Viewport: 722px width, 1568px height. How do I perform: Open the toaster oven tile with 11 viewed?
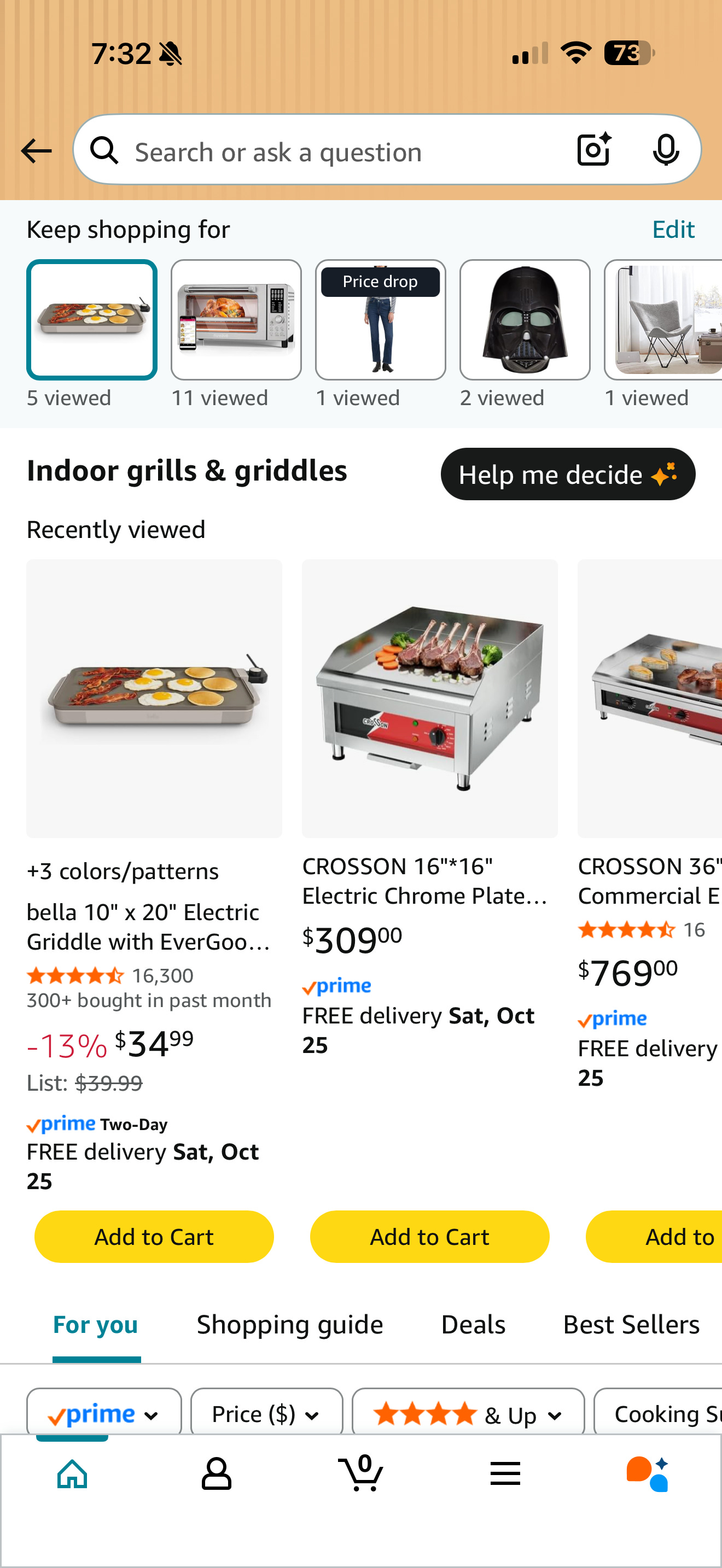tap(236, 320)
